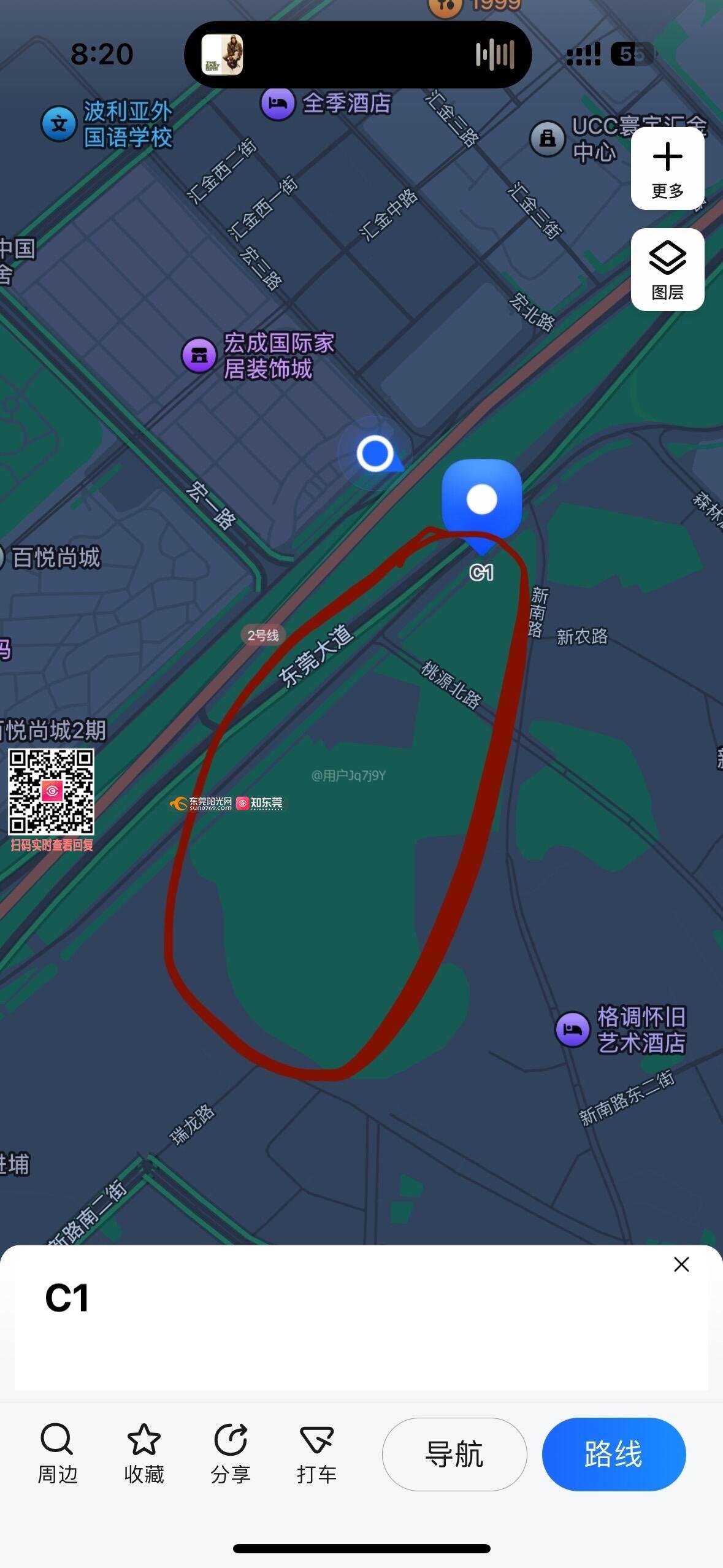Close the C1 location card

pyautogui.click(x=681, y=1264)
